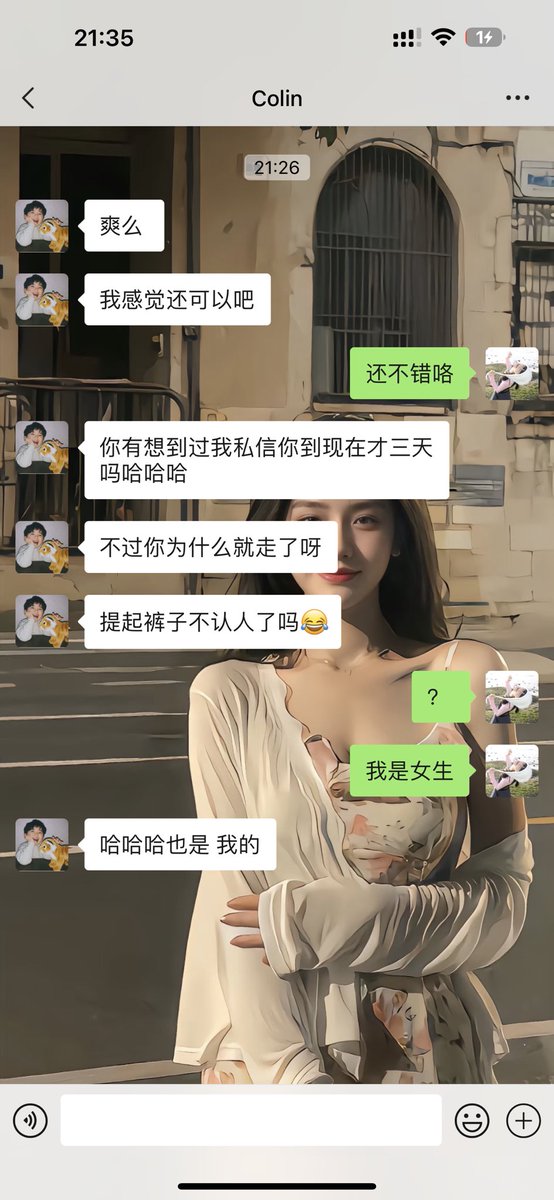Open the three-dot chat info menu
This screenshot has height=1200, width=554.
point(518,98)
